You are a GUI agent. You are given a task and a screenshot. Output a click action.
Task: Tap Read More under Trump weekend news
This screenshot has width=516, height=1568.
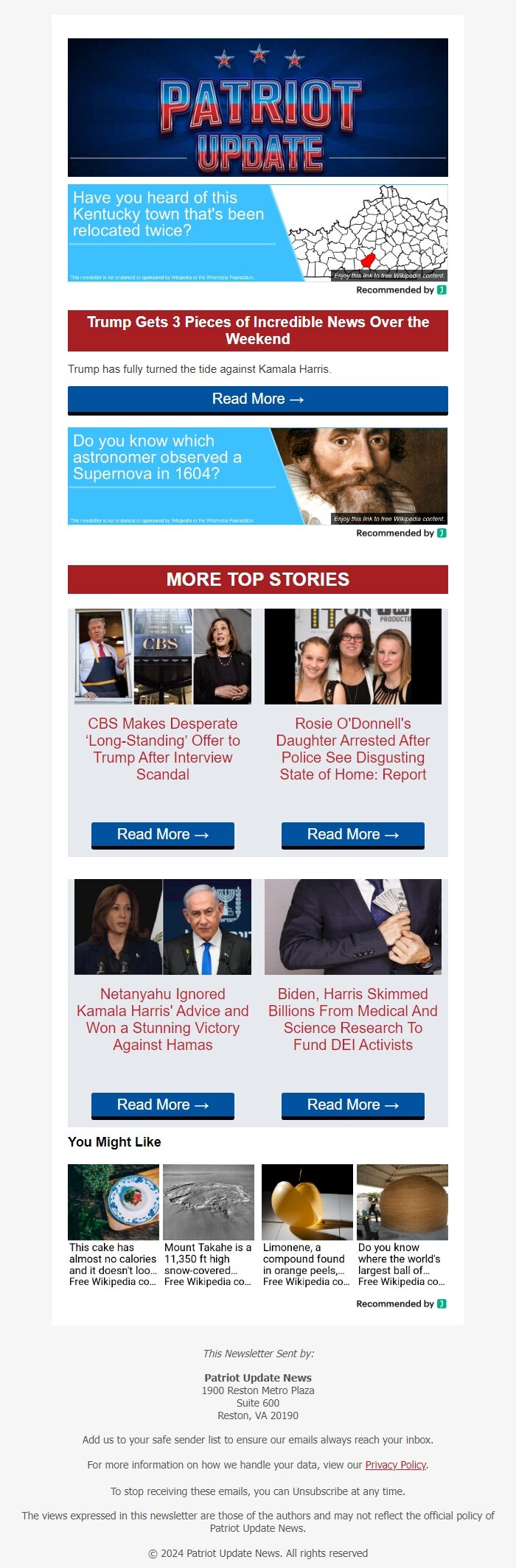(x=257, y=399)
